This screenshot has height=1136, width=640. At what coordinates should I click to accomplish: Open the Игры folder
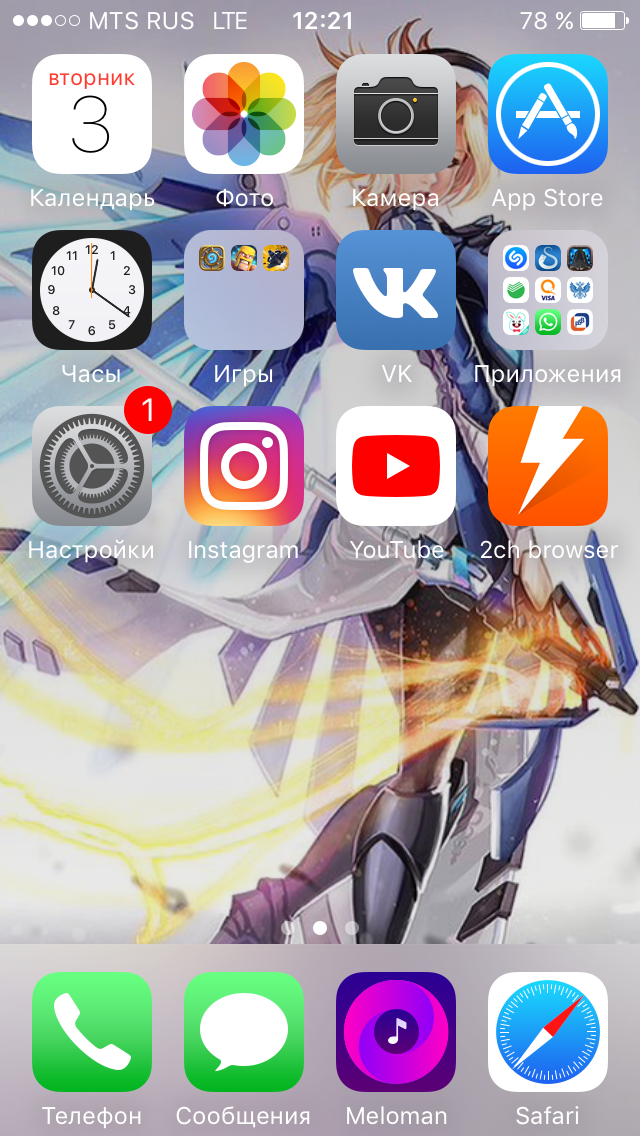point(244,290)
